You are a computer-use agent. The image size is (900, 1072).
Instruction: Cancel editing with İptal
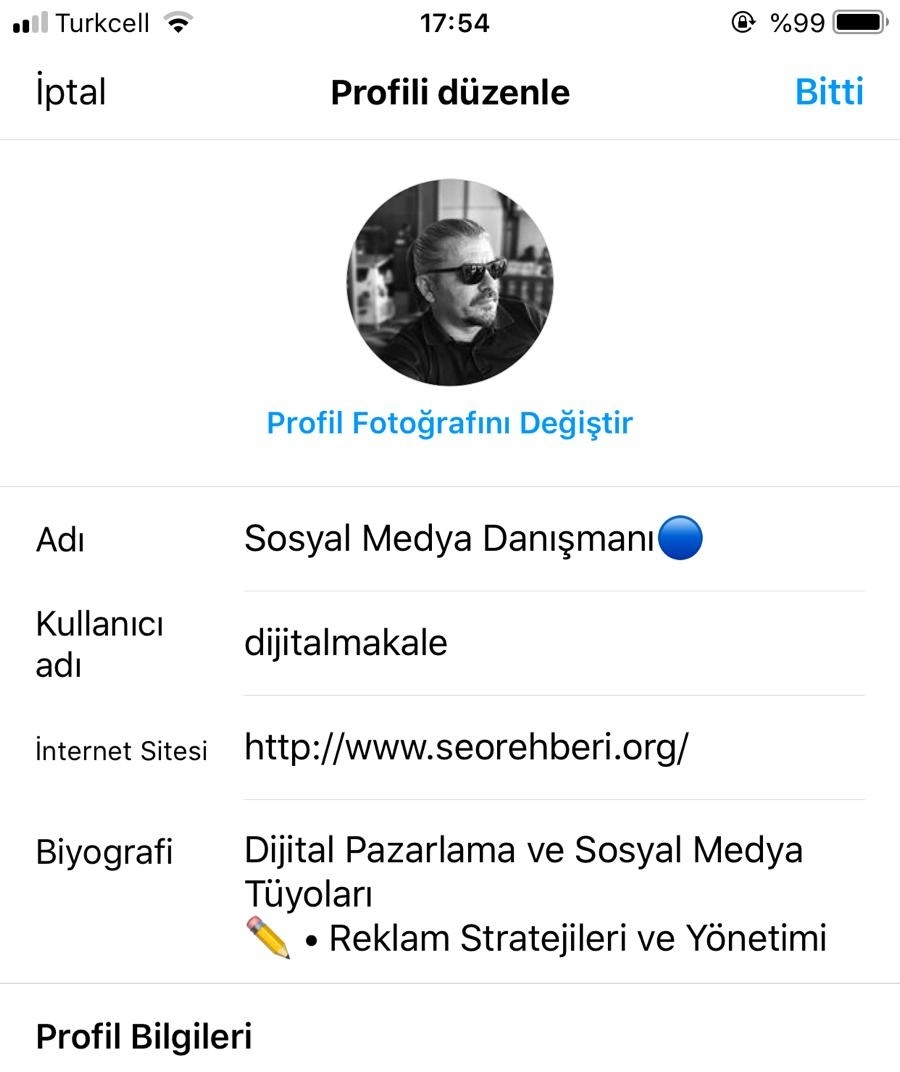tap(70, 93)
